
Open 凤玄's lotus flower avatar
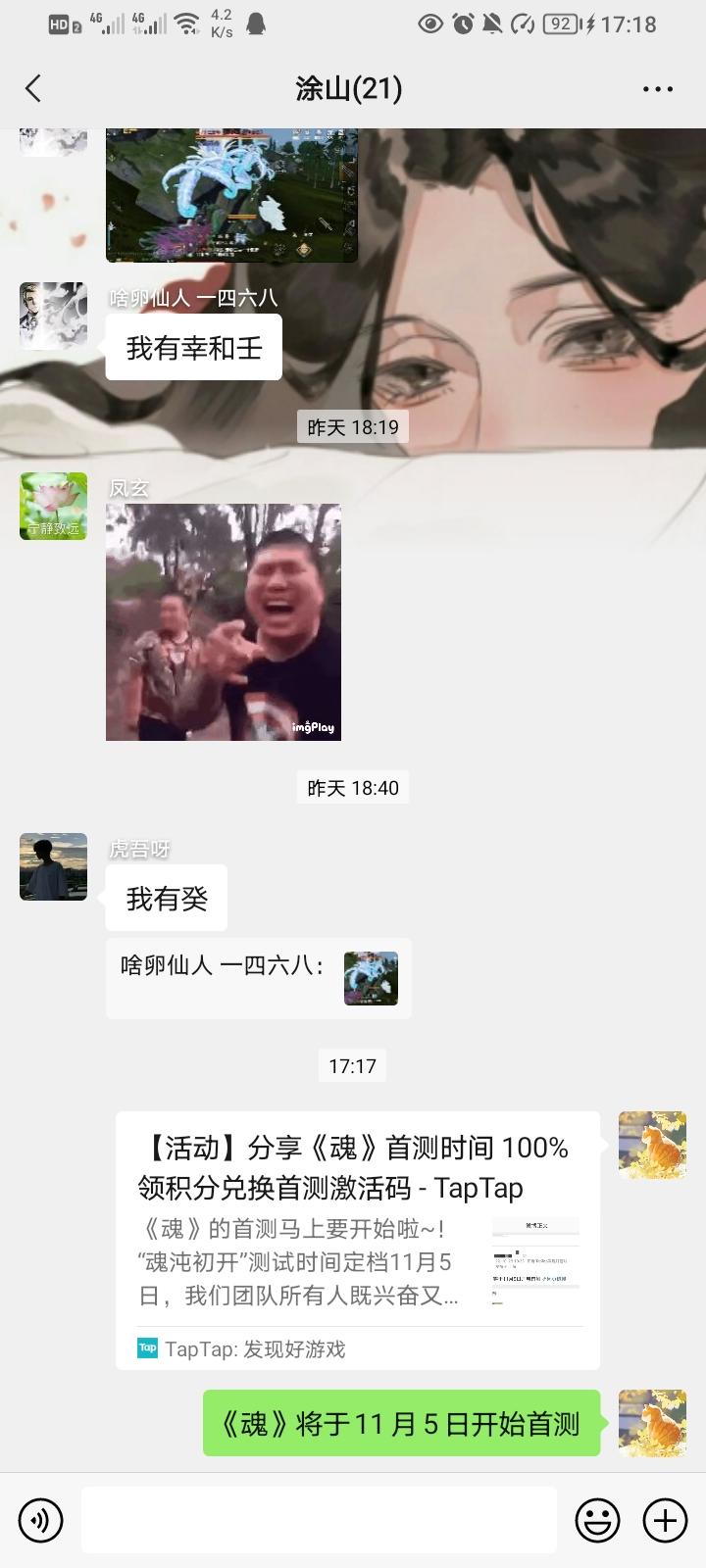(x=52, y=506)
